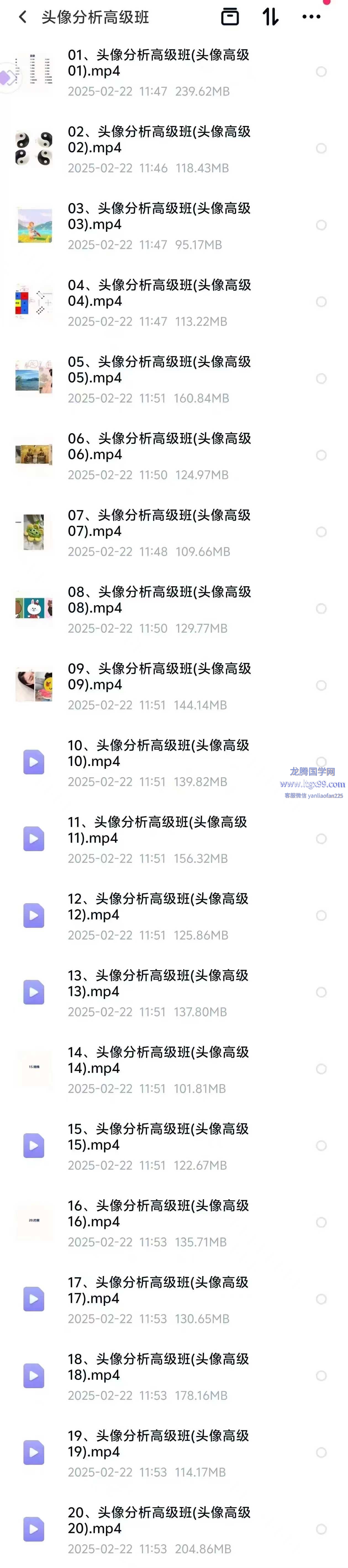Open video 04、头像分析高级班(头像高级04).mp4

point(159,293)
